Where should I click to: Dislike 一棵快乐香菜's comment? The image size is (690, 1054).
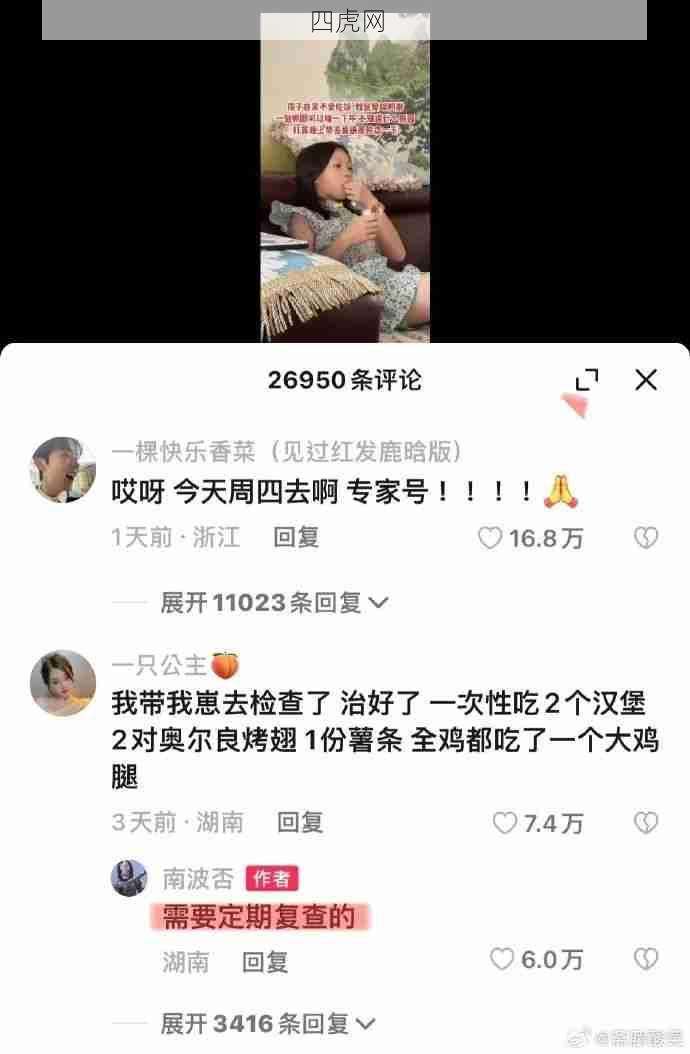646,539
